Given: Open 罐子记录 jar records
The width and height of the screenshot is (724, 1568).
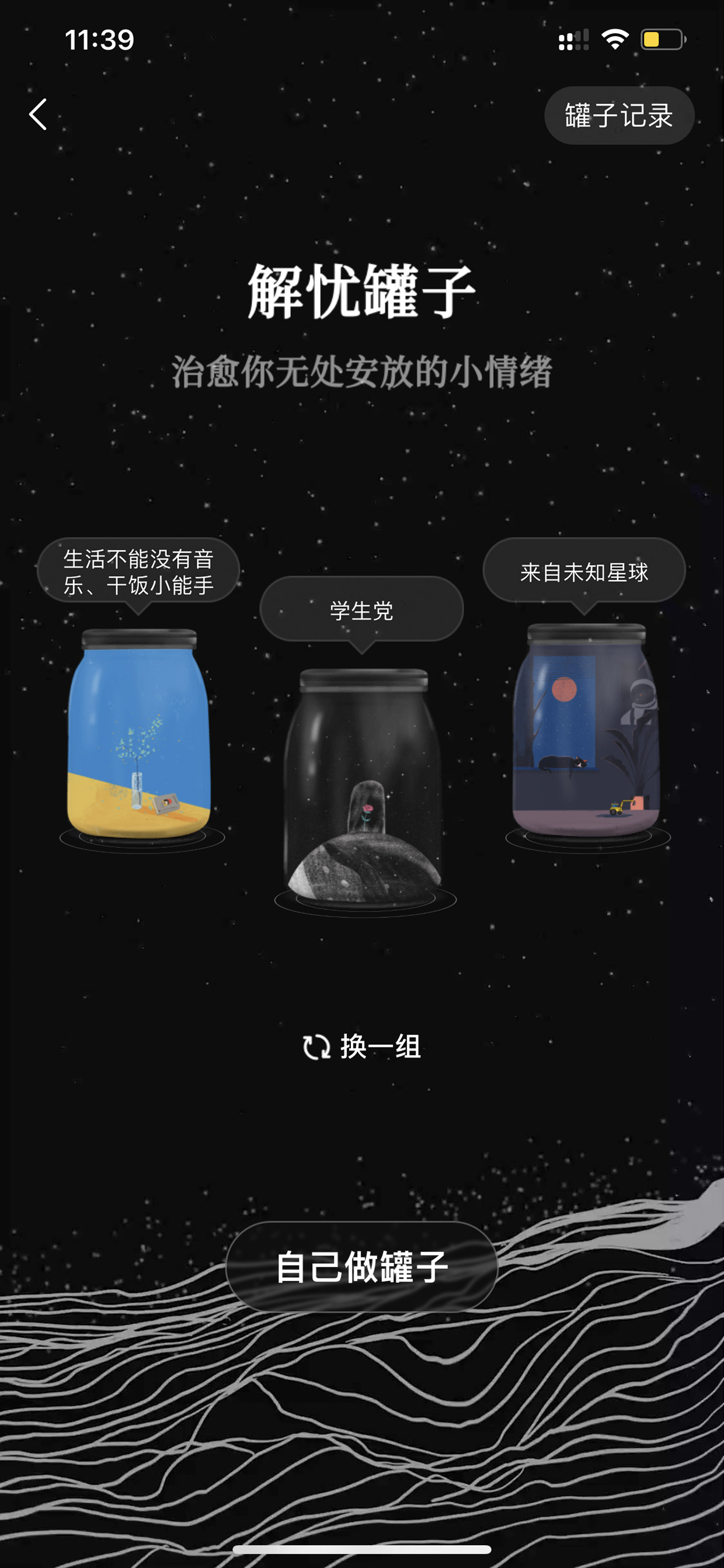Looking at the screenshot, I should coord(619,115).
